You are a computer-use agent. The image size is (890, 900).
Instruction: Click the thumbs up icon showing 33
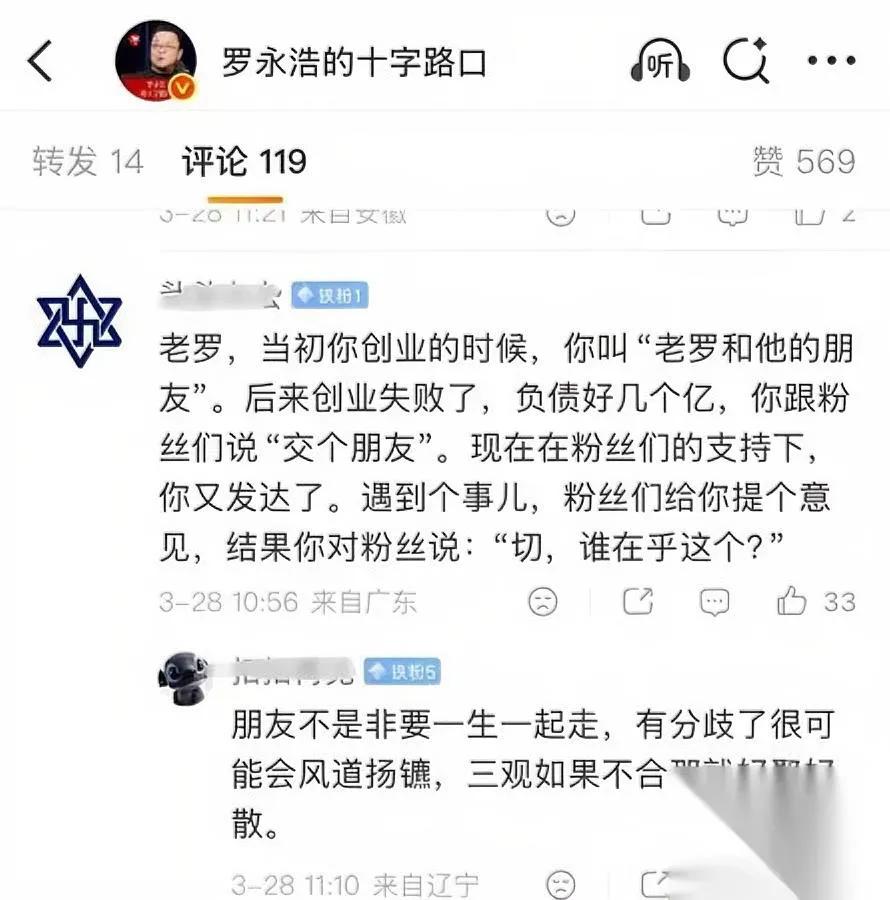pos(793,603)
